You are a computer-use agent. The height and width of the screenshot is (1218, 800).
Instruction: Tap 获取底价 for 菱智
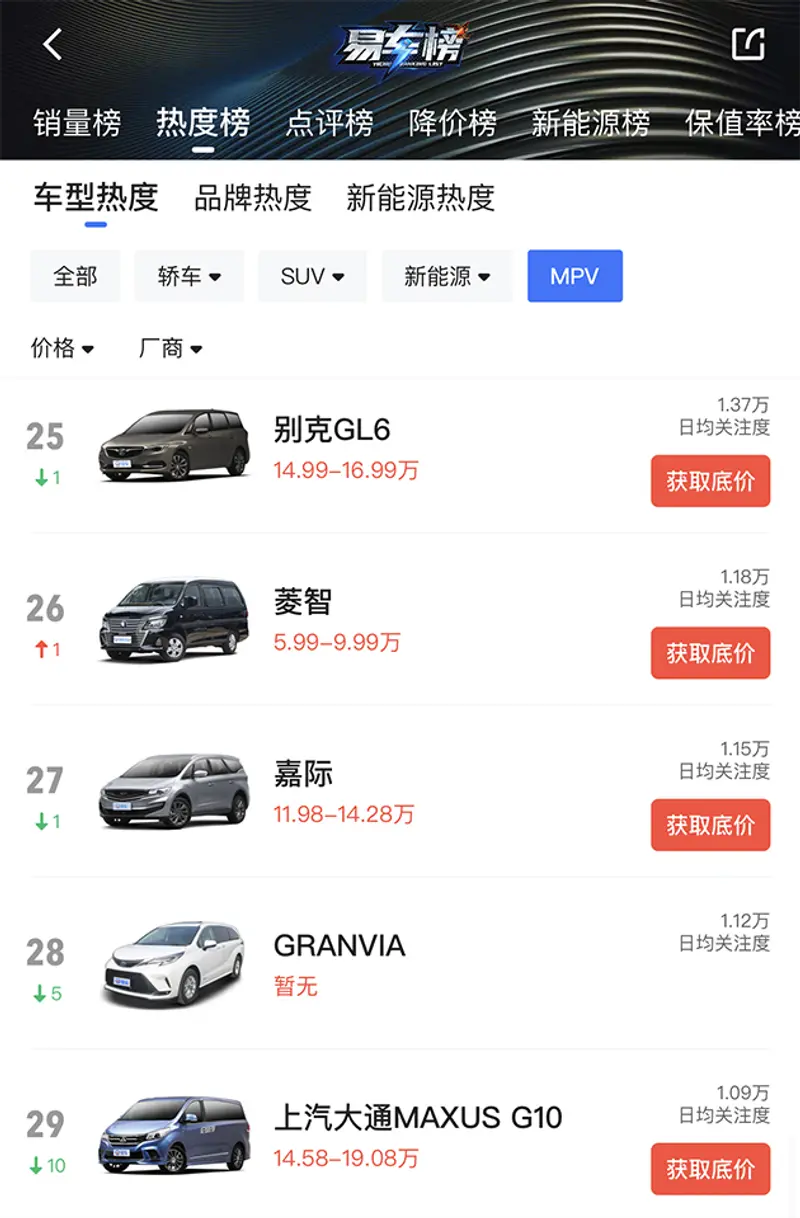tap(710, 653)
